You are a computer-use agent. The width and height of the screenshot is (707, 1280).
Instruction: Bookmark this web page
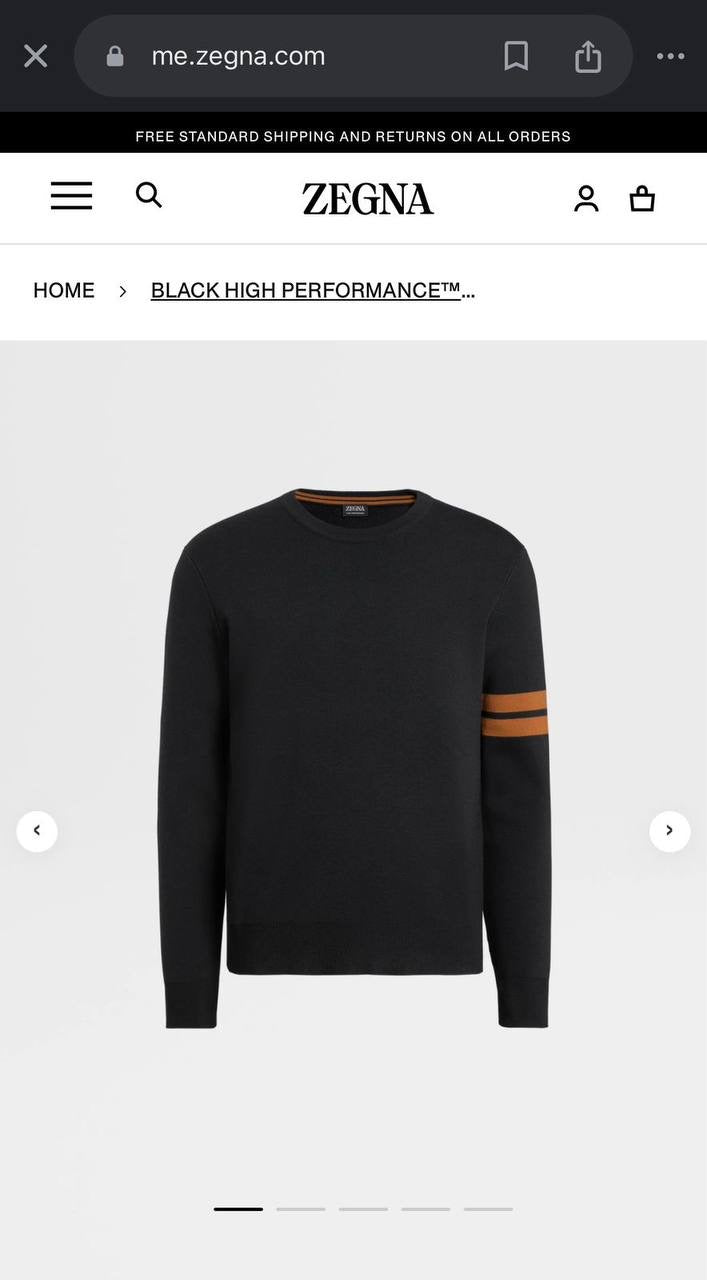click(x=516, y=56)
